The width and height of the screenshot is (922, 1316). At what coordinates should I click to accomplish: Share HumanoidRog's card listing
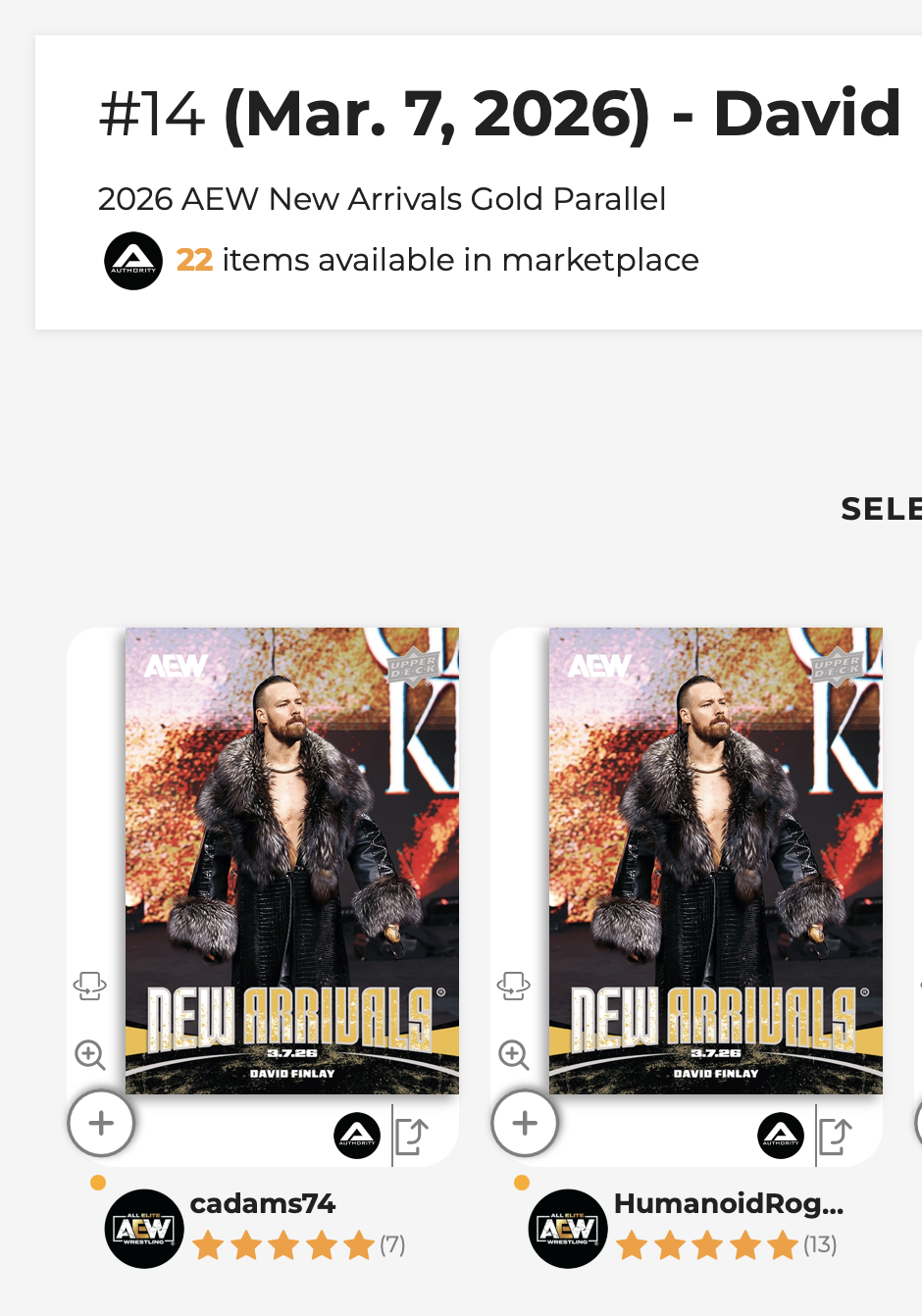[836, 1137]
